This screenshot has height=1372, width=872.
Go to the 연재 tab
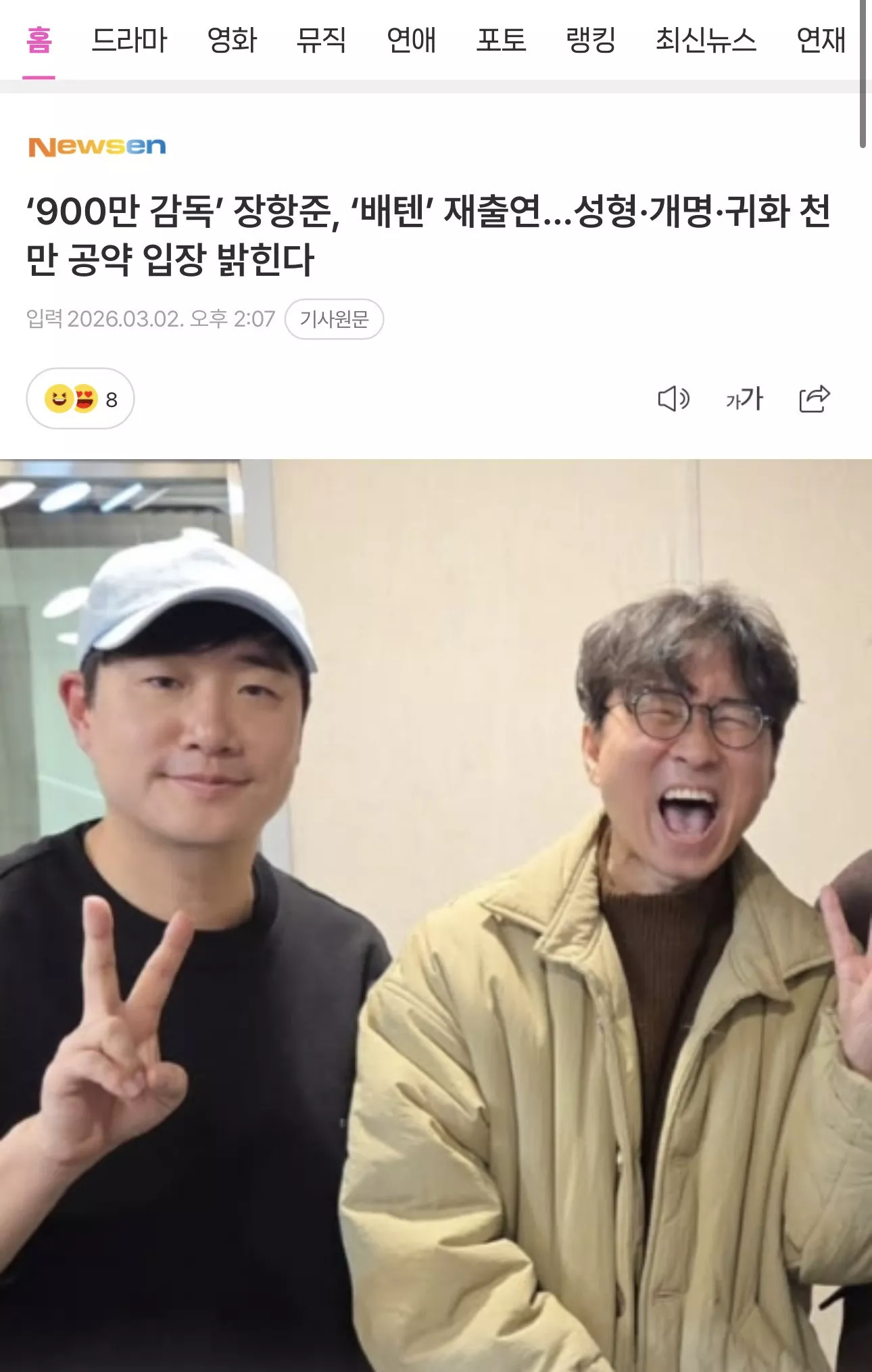pyautogui.click(x=821, y=41)
